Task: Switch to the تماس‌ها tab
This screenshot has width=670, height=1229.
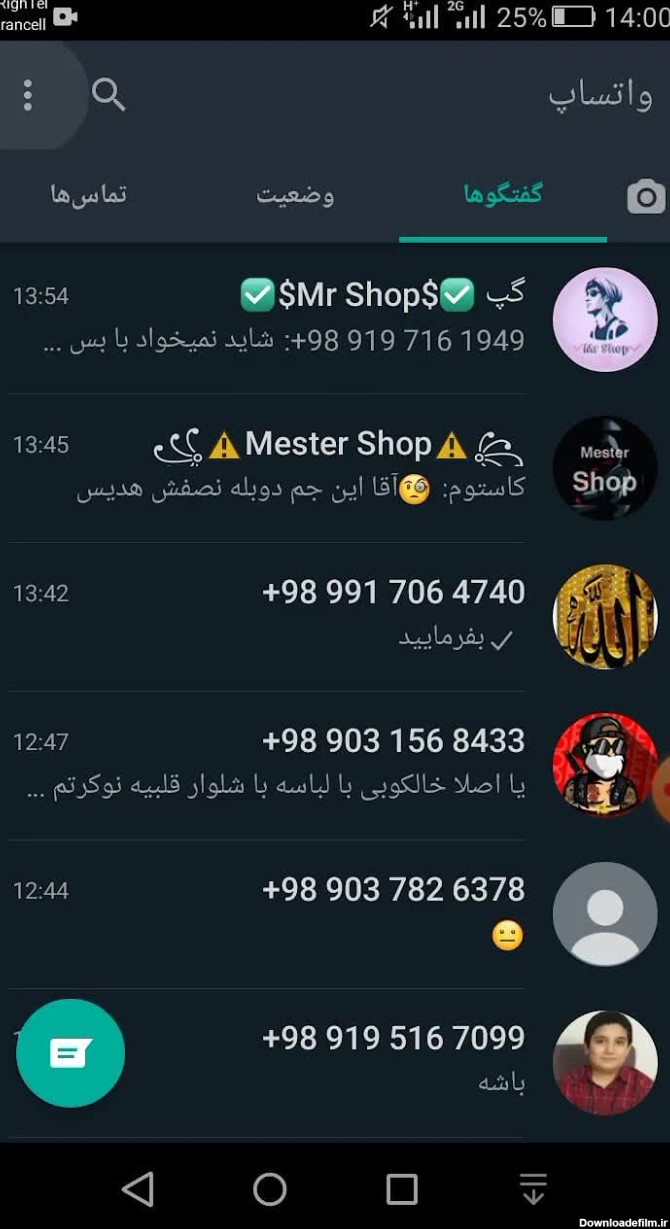Action: 89,195
